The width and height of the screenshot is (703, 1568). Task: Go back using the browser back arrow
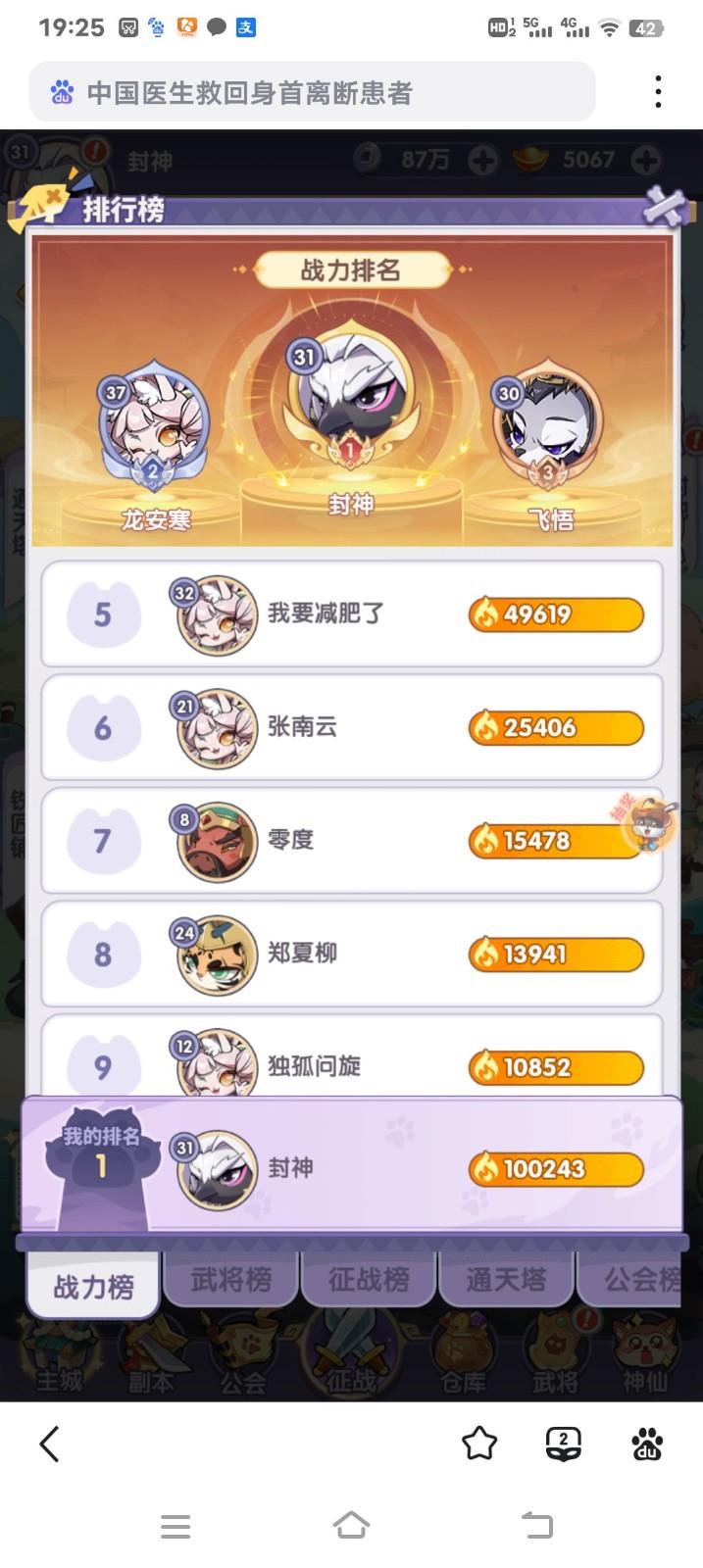(x=50, y=1443)
